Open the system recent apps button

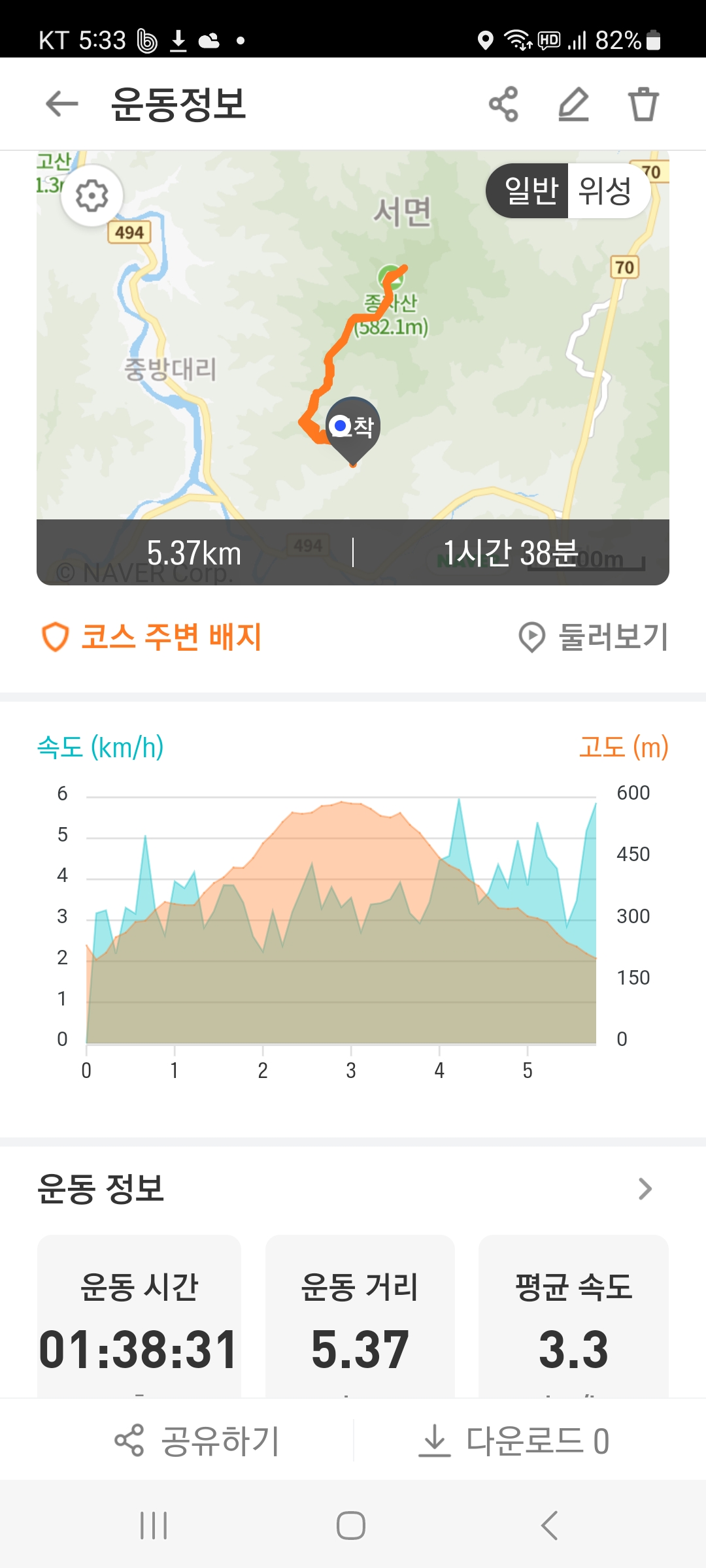tap(154, 1526)
